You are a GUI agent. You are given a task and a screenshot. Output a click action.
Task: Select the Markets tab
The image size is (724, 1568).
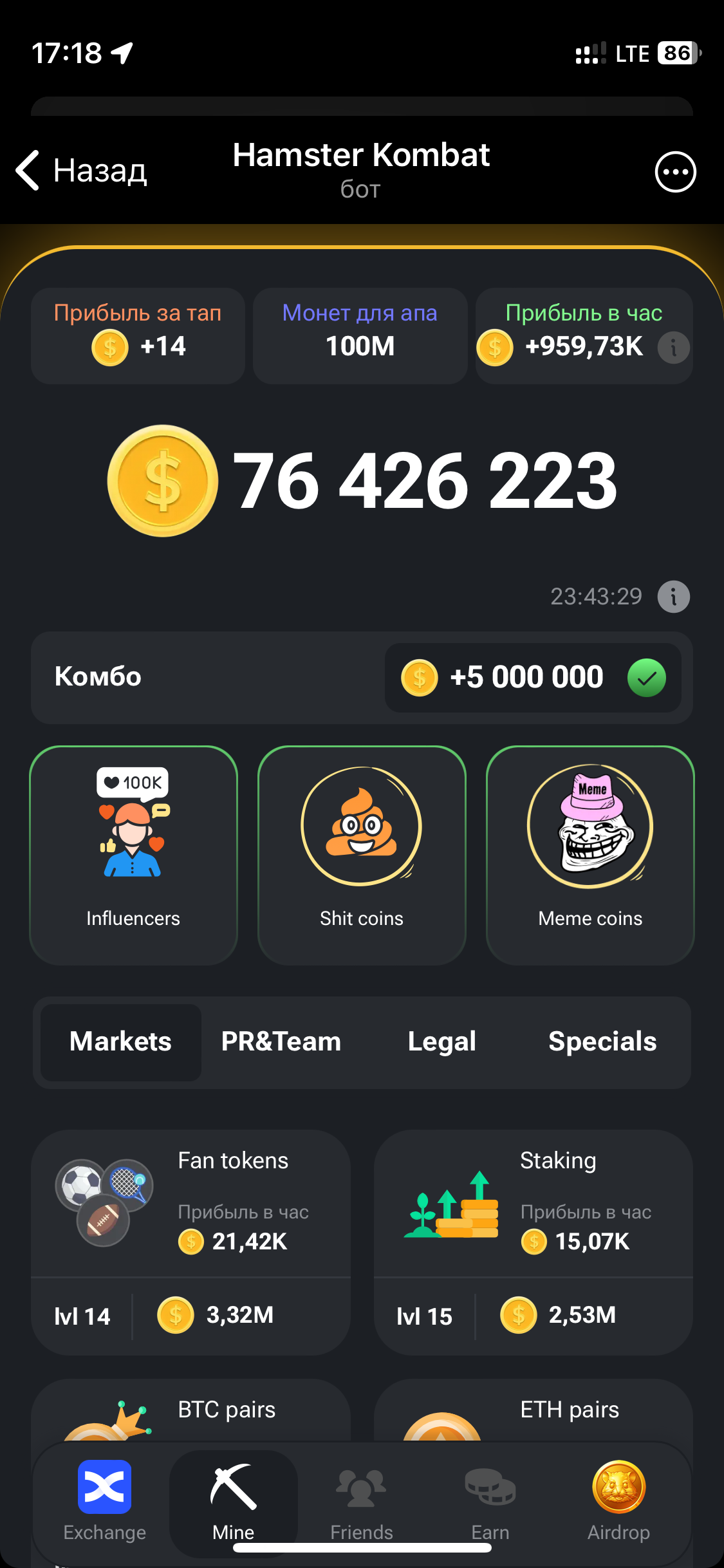tap(120, 1042)
